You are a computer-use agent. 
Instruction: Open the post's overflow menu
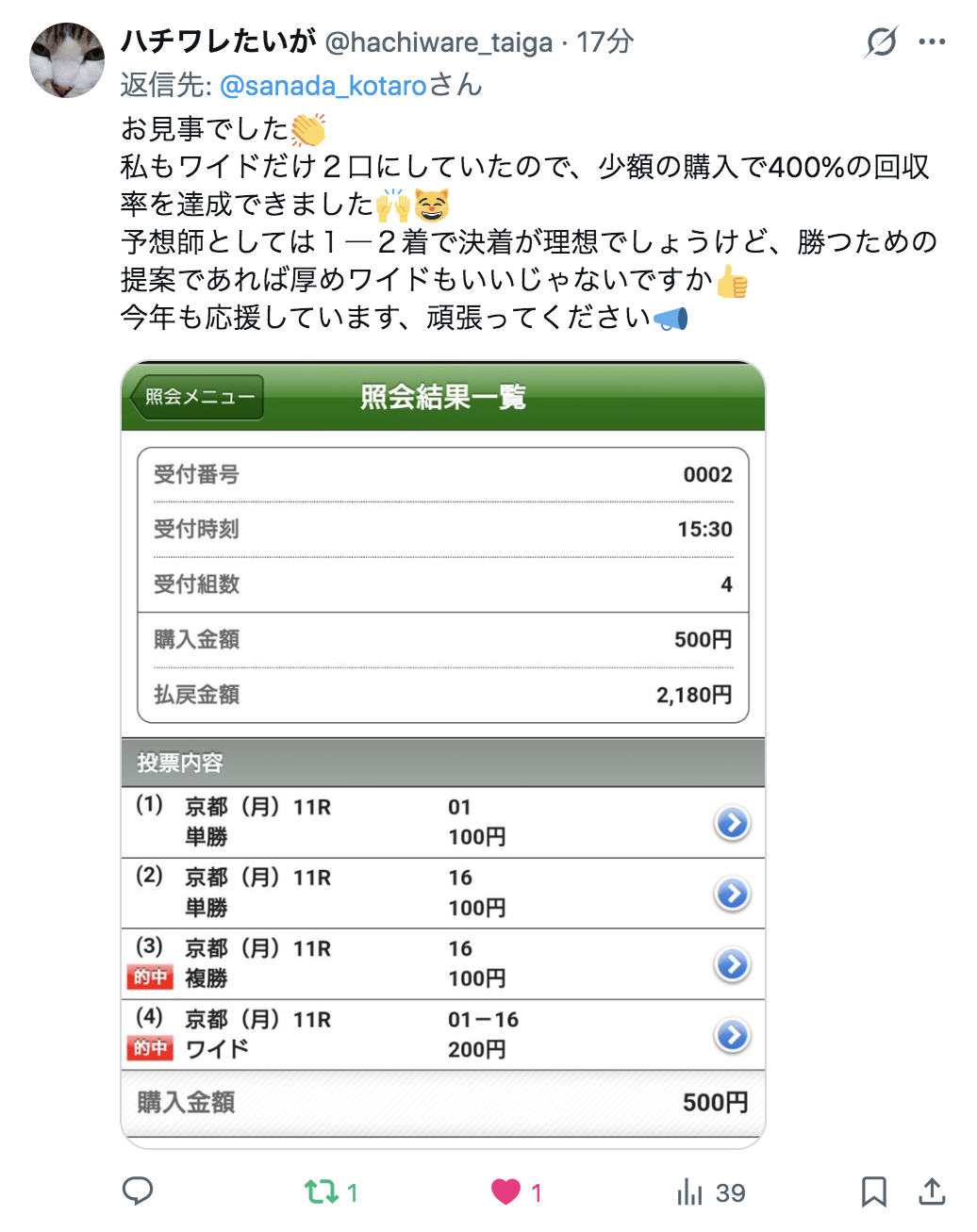pyautogui.click(x=932, y=41)
